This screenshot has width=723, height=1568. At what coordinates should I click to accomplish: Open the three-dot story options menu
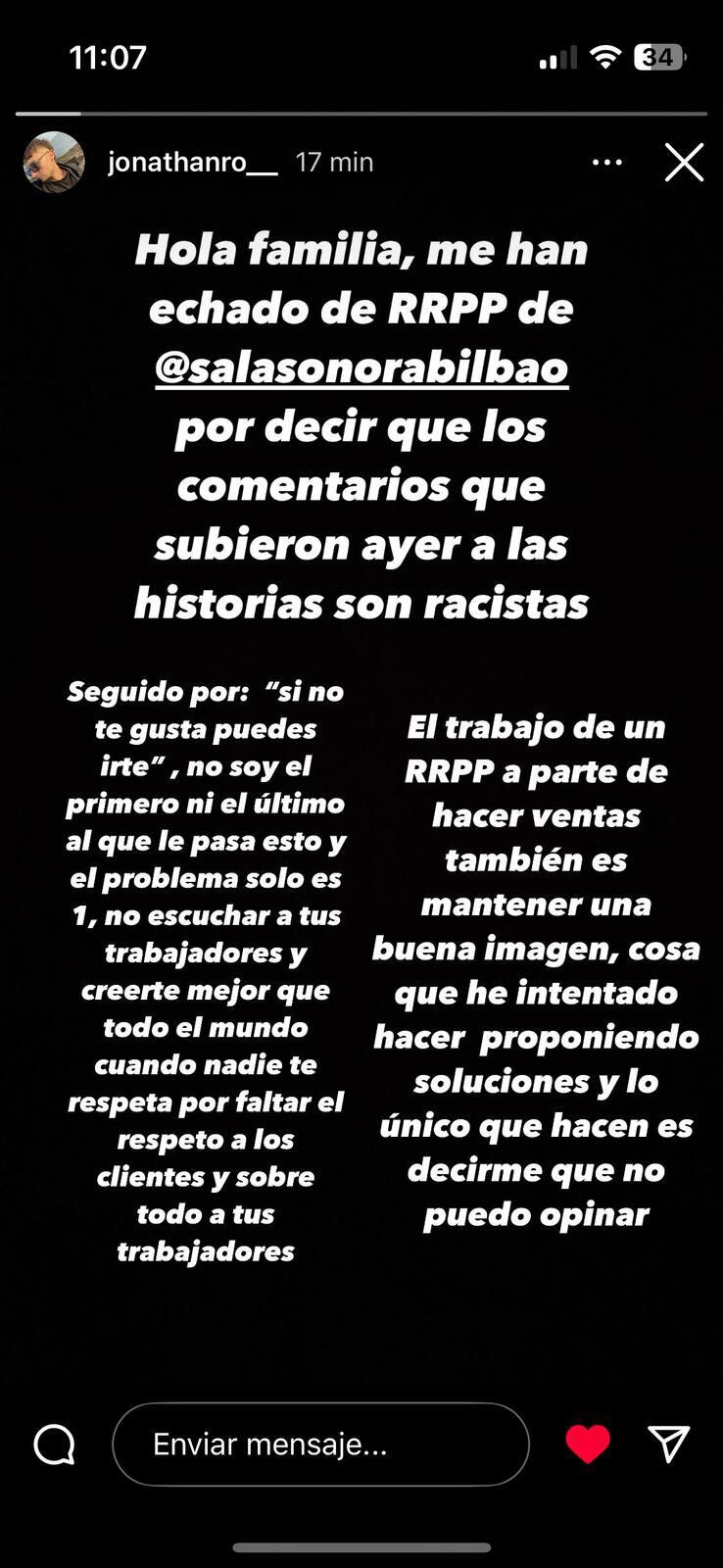(607, 163)
